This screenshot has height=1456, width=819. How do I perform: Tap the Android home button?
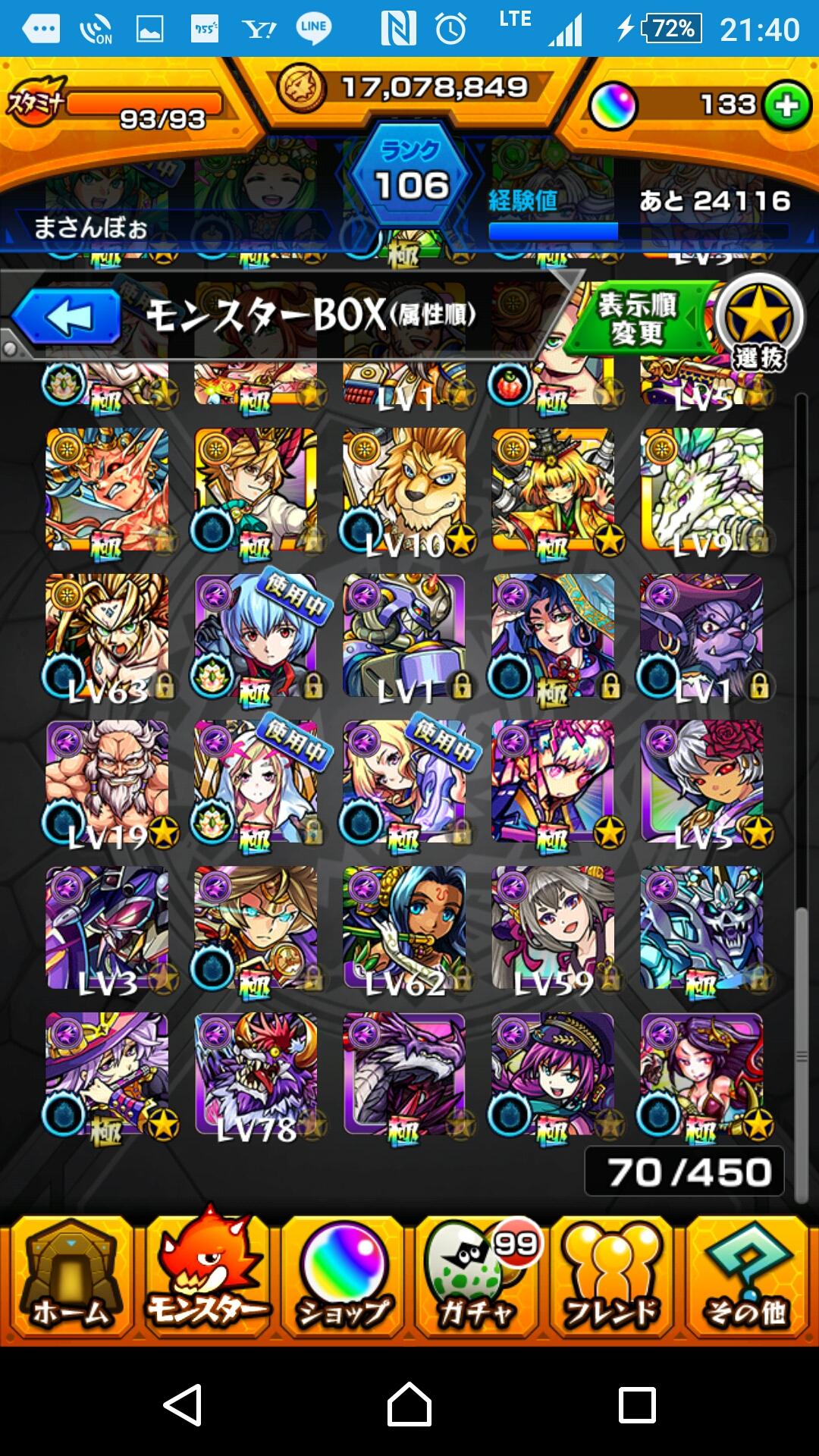409,1404
